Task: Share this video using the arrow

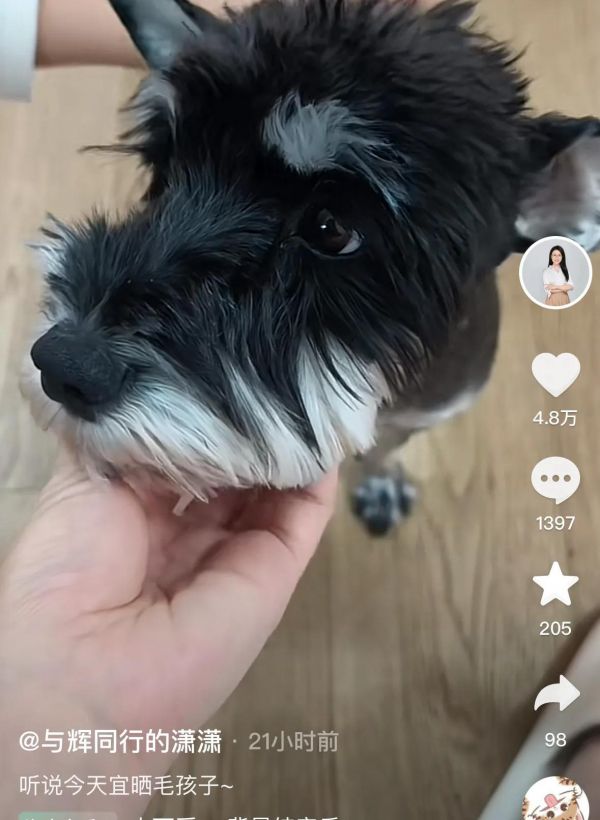Action: tap(556, 694)
